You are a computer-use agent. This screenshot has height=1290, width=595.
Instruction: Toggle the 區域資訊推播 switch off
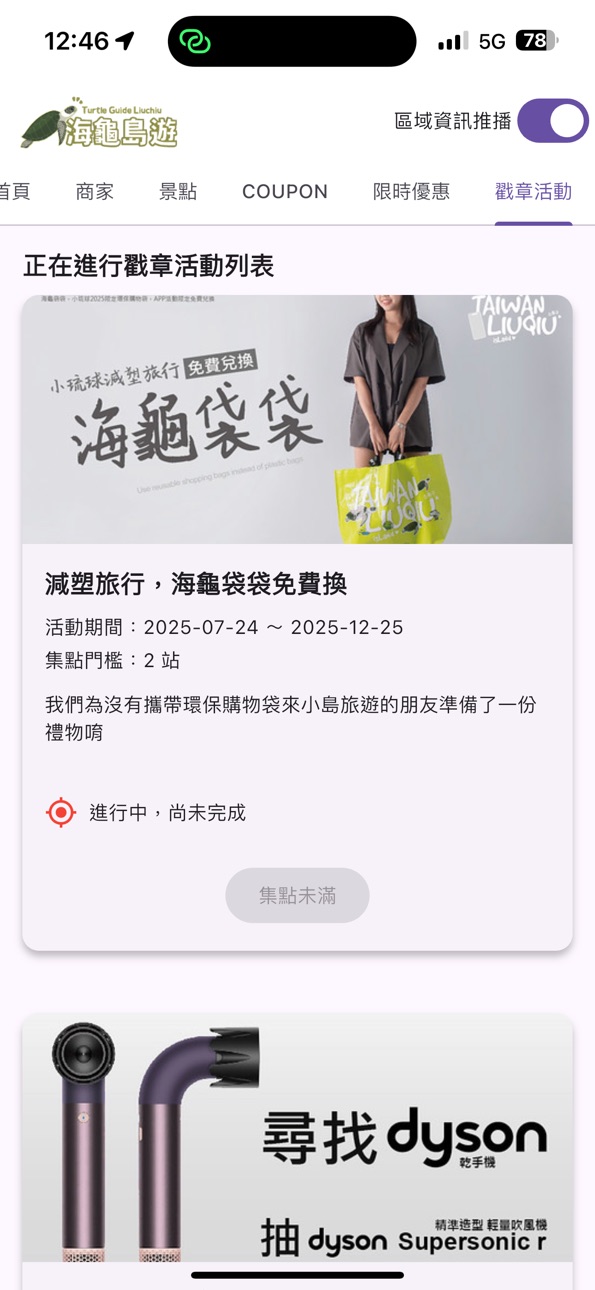coord(552,121)
